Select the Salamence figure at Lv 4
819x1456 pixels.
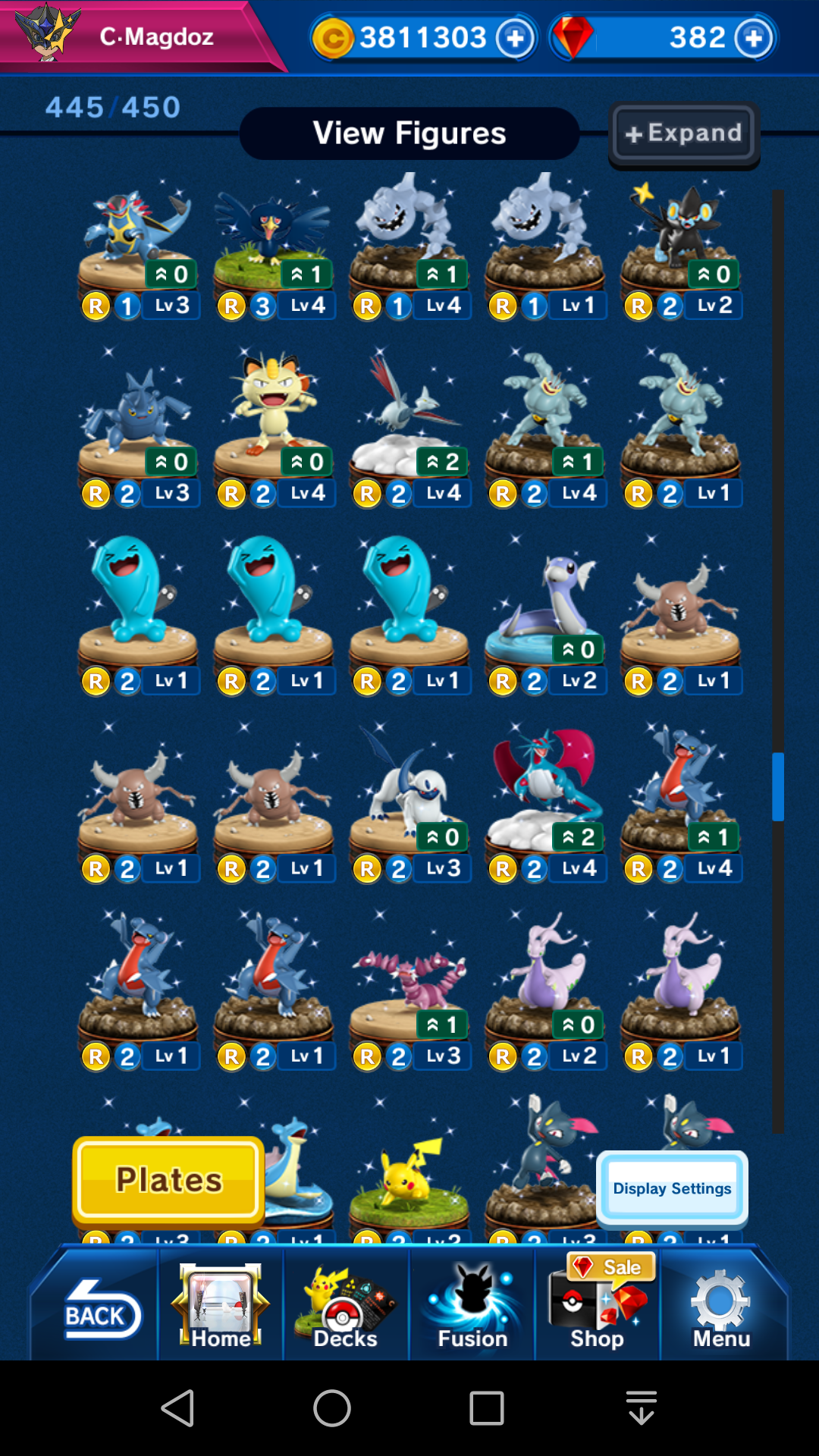tap(546, 804)
